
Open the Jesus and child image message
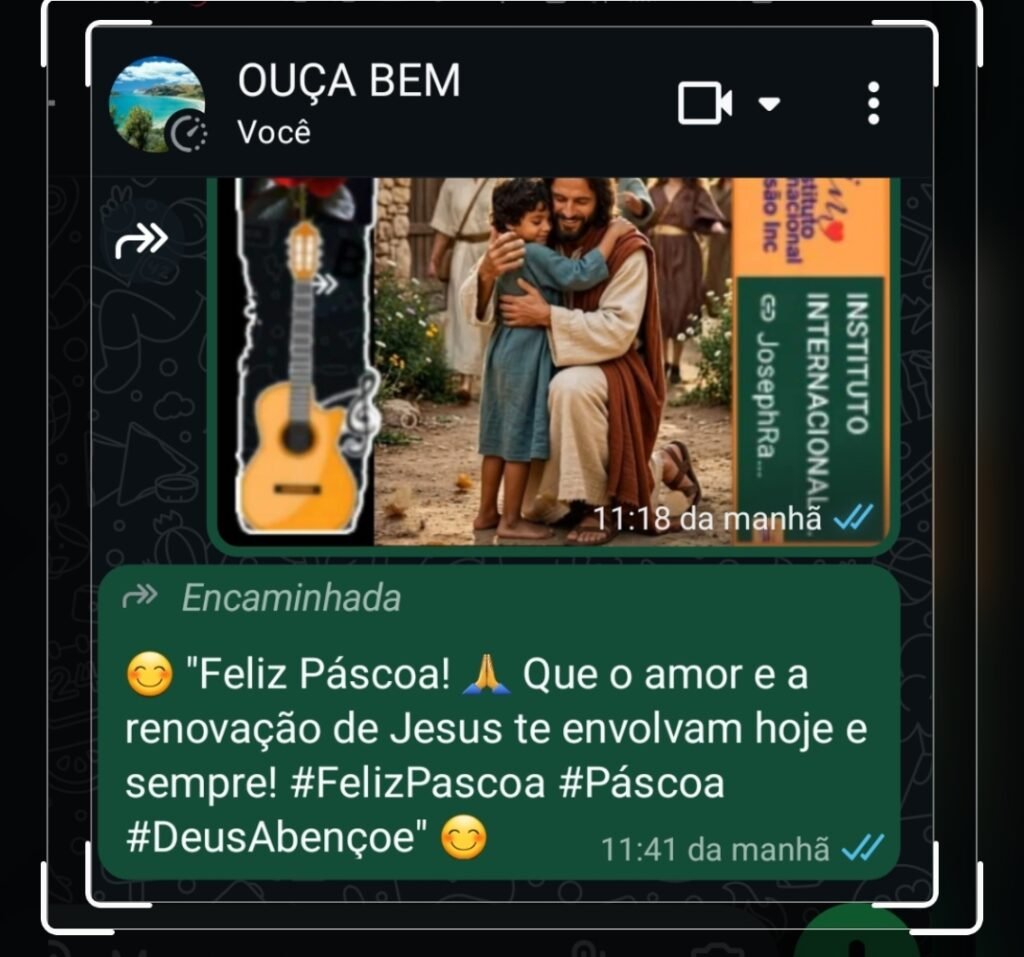click(x=555, y=360)
